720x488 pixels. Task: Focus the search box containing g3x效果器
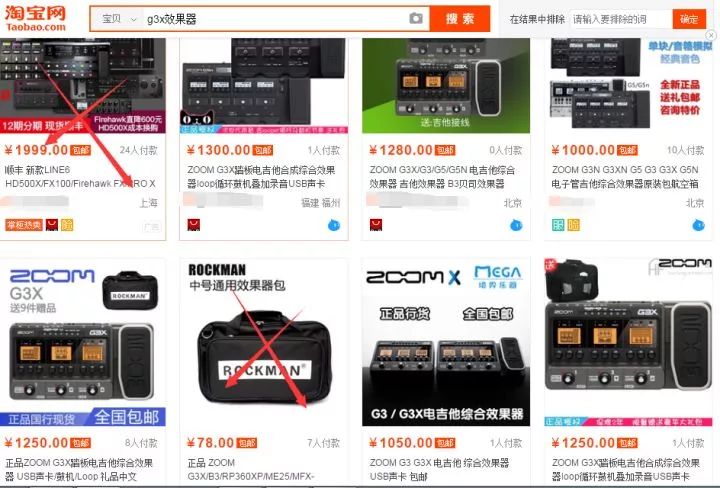click(x=270, y=18)
